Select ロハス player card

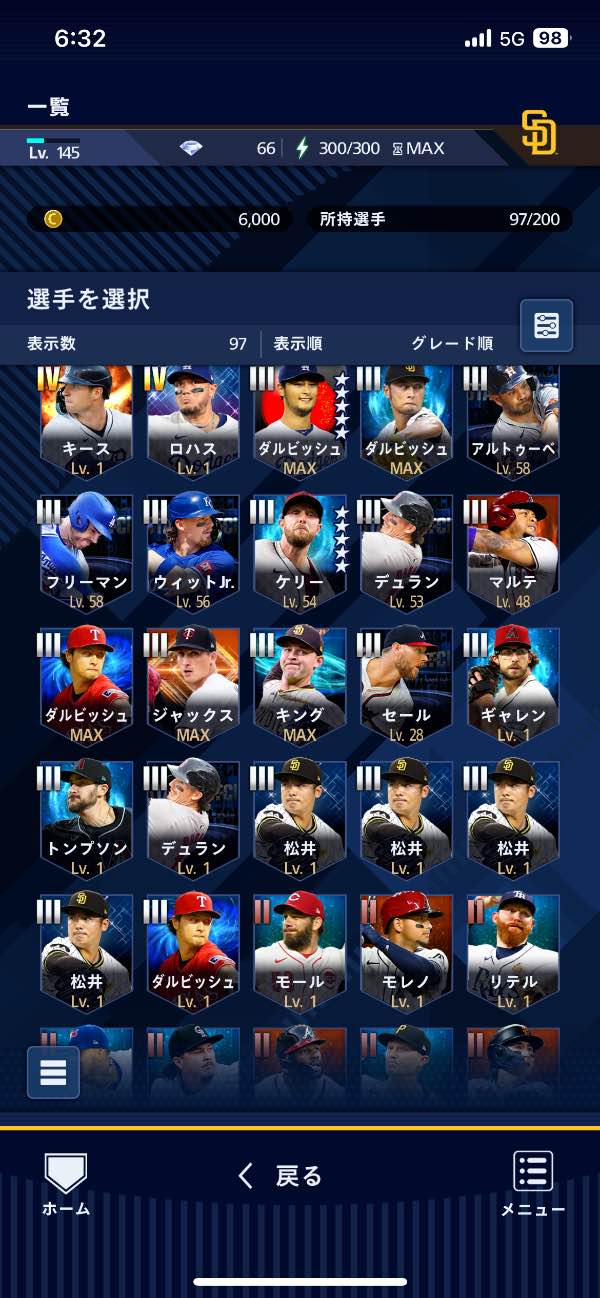pos(193,420)
